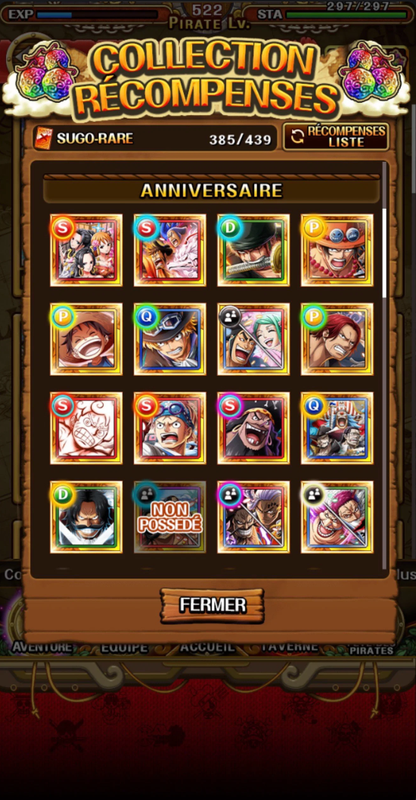Select the Non Possédé character tile
Screen dimensions: 416x800
pyautogui.click(x=169, y=517)
